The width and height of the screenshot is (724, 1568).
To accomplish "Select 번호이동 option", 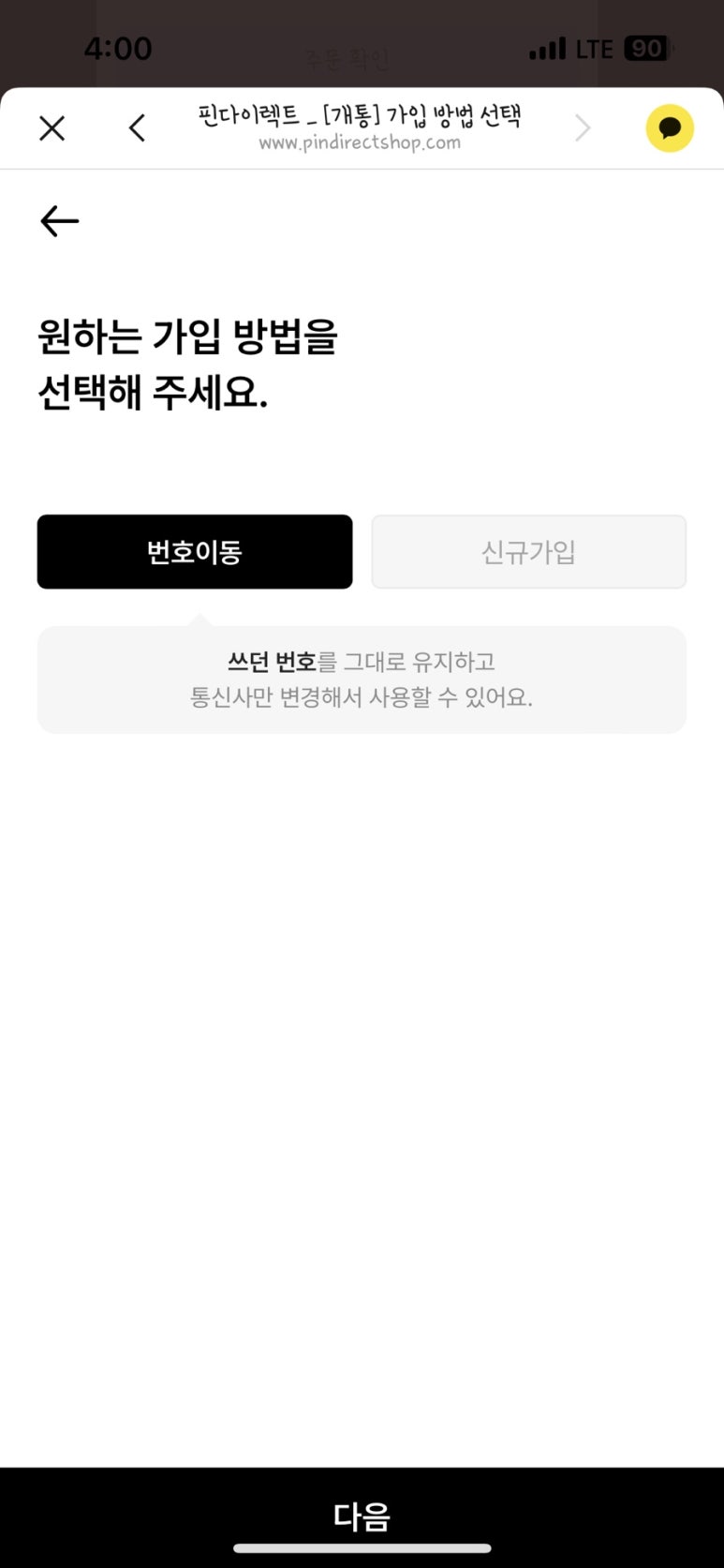I will [195, 552].
